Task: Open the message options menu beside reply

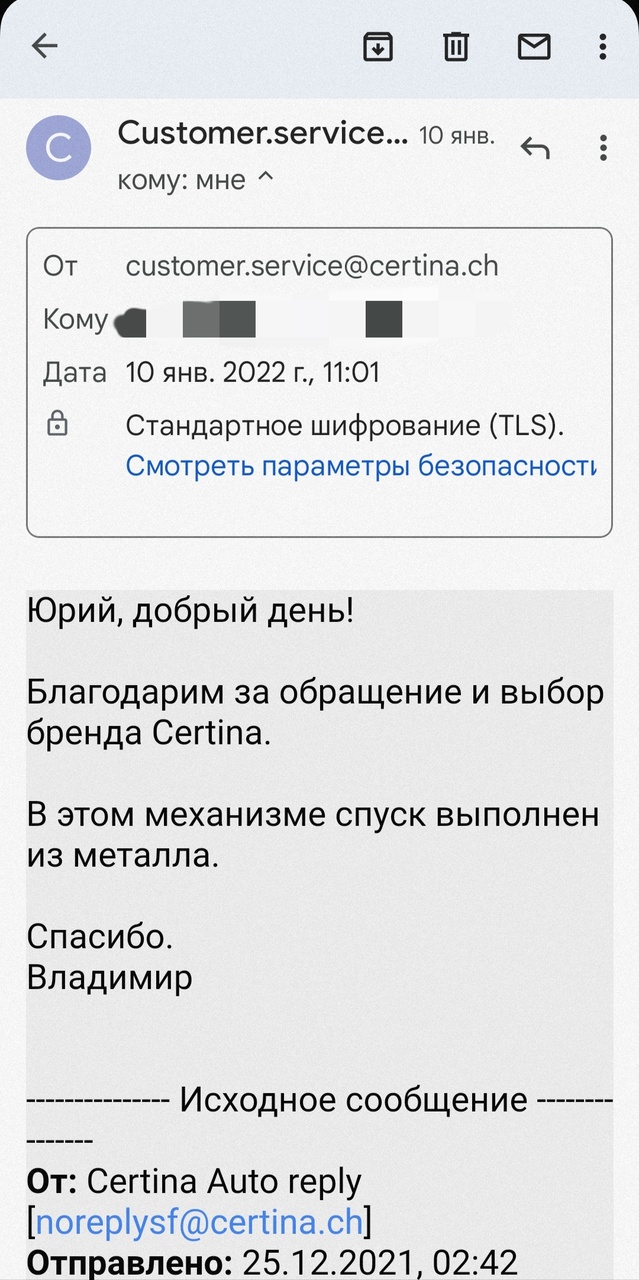Action: (603, 149)
